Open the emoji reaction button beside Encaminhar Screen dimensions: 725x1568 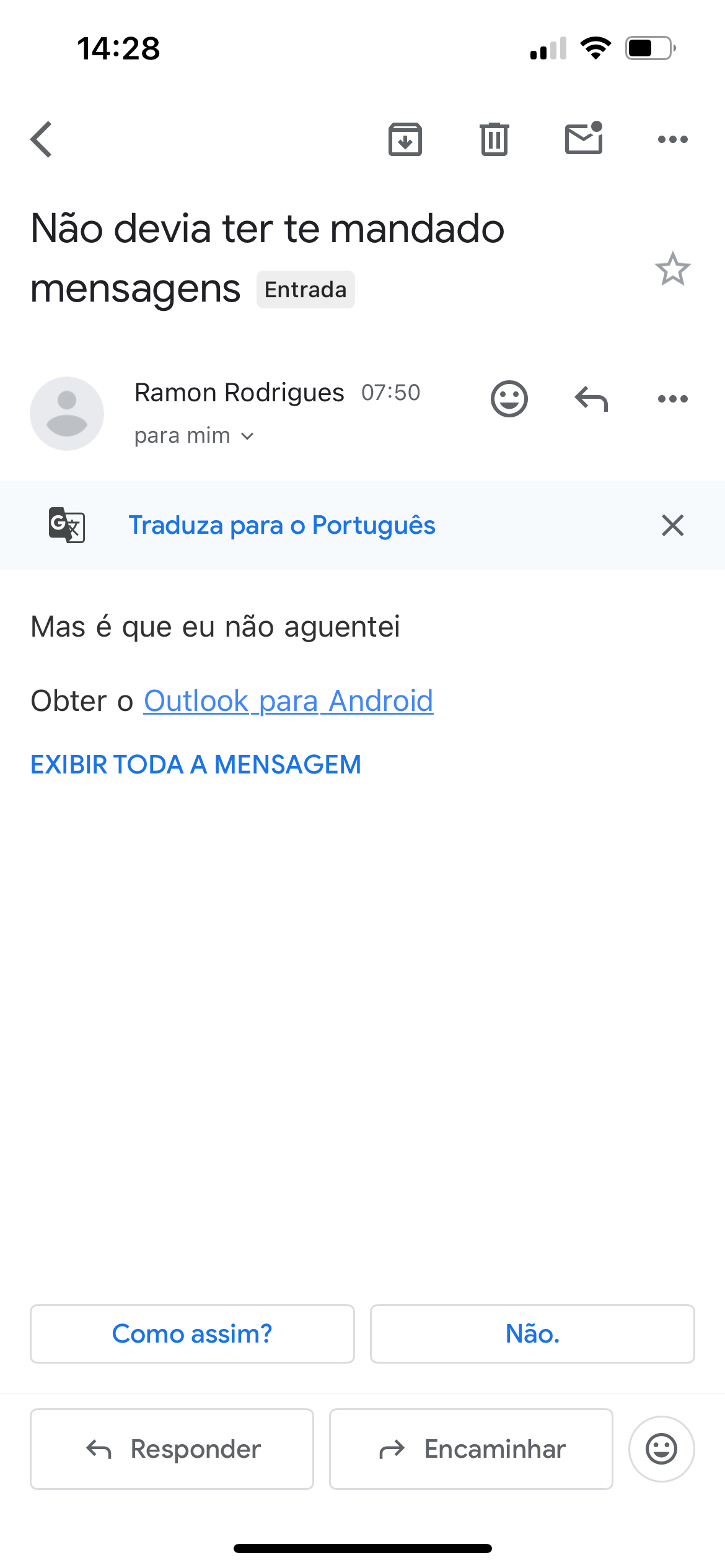(x=661, y=1449)
